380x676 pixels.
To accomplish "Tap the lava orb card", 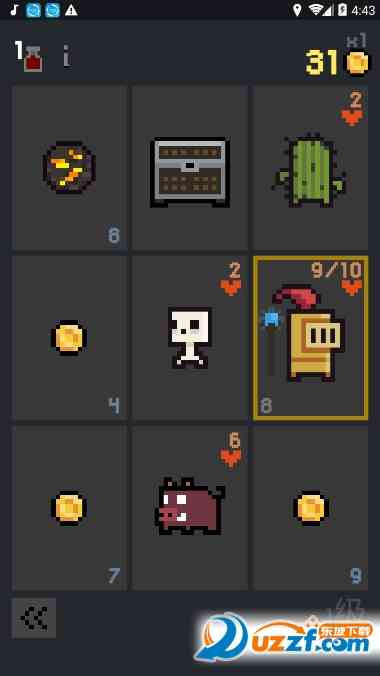I will [69, 168].
